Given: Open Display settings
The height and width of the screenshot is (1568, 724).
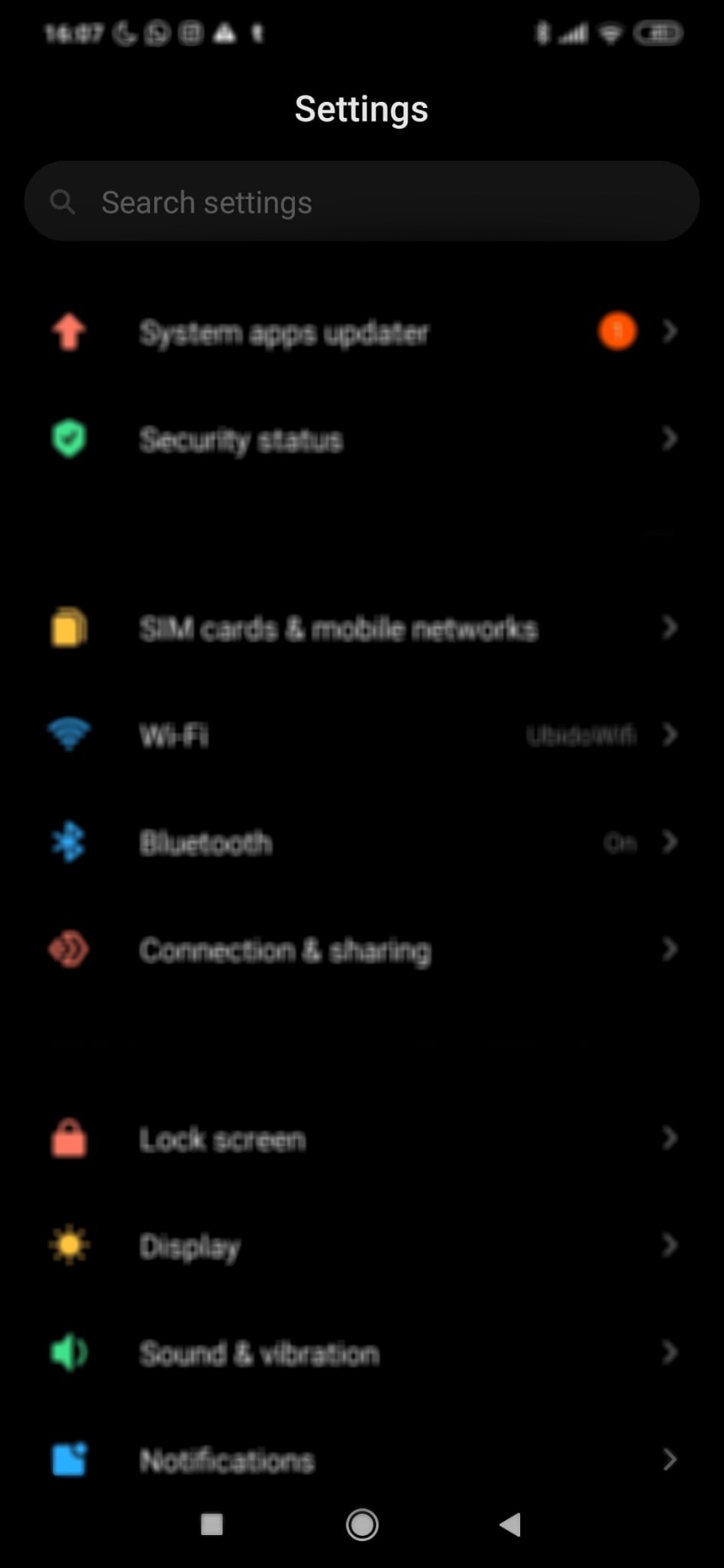Looking at the screenshot, I should coord(362,1246).
